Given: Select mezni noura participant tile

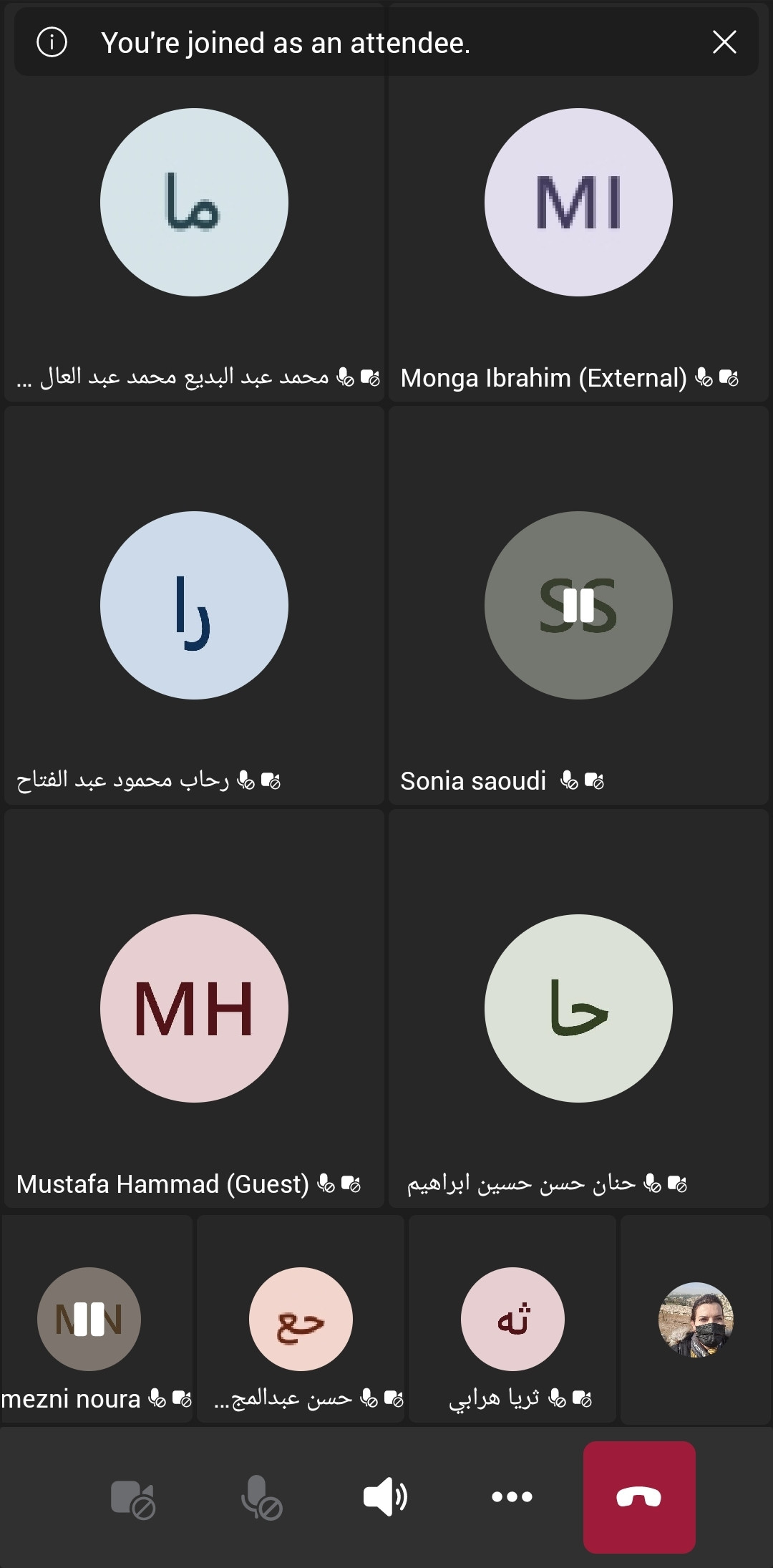Looking at the screenshot, I should click(x=96, y=1319).
